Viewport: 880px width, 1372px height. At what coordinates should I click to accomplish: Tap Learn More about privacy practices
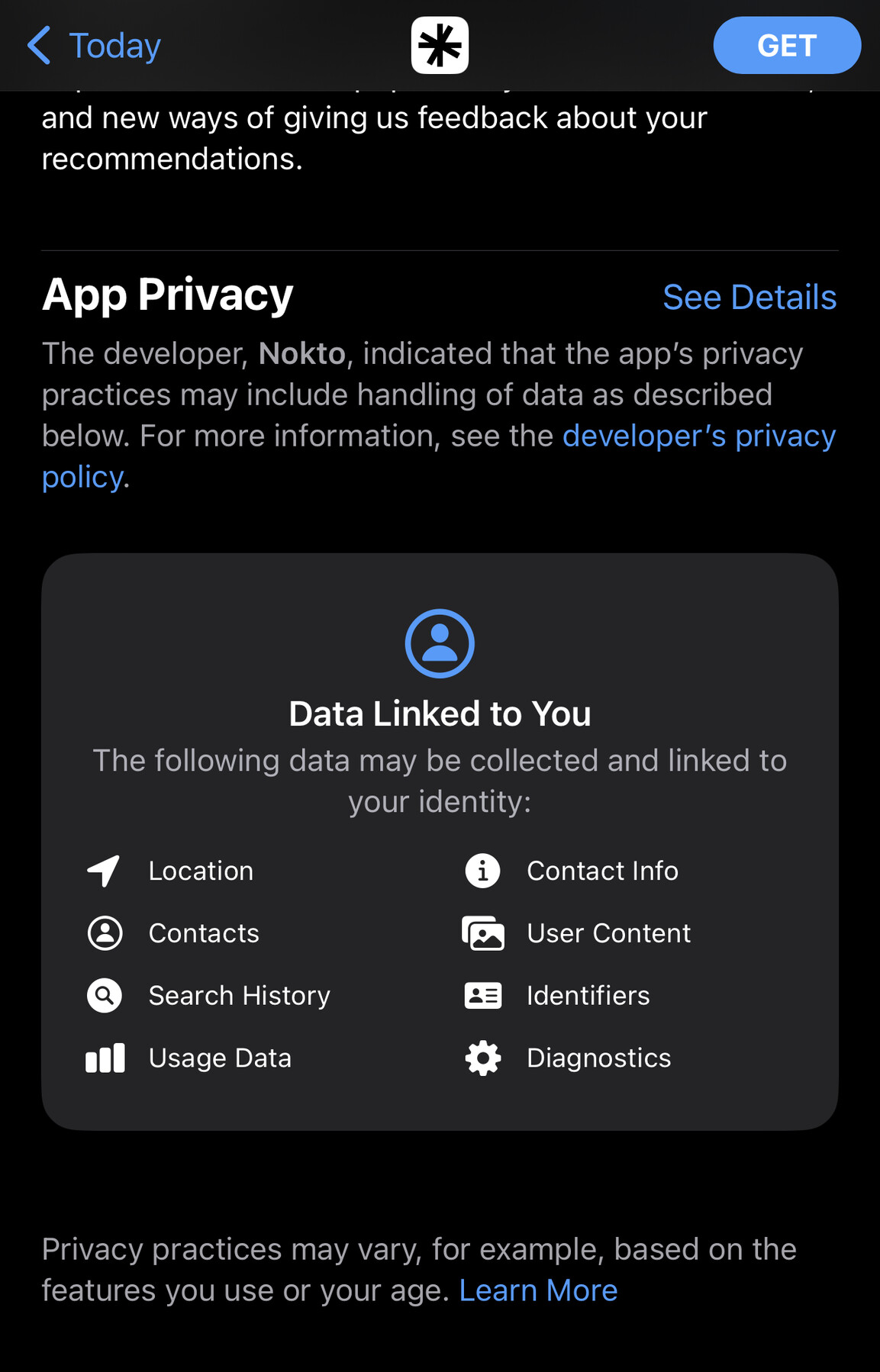538,1291
